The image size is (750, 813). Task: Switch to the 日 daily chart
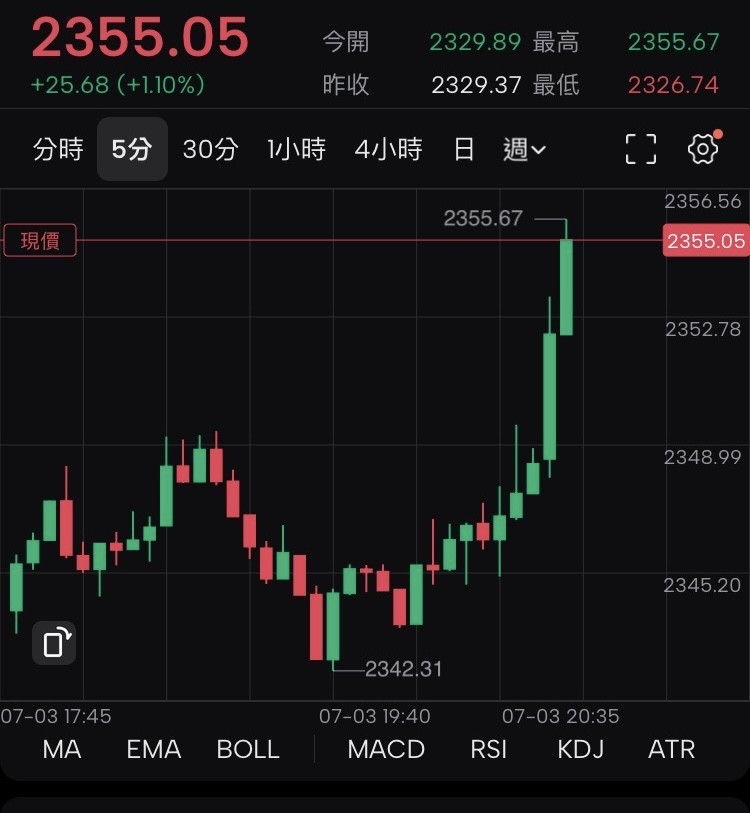pos(464,150)
